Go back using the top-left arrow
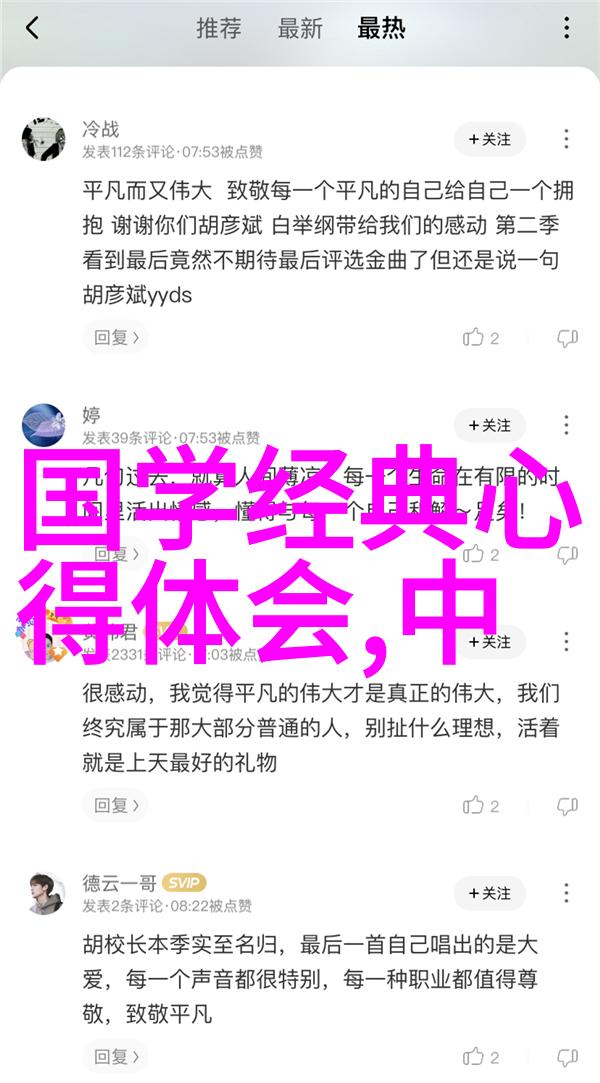The width and height of the screenshot is (600, 1083). 32,28
